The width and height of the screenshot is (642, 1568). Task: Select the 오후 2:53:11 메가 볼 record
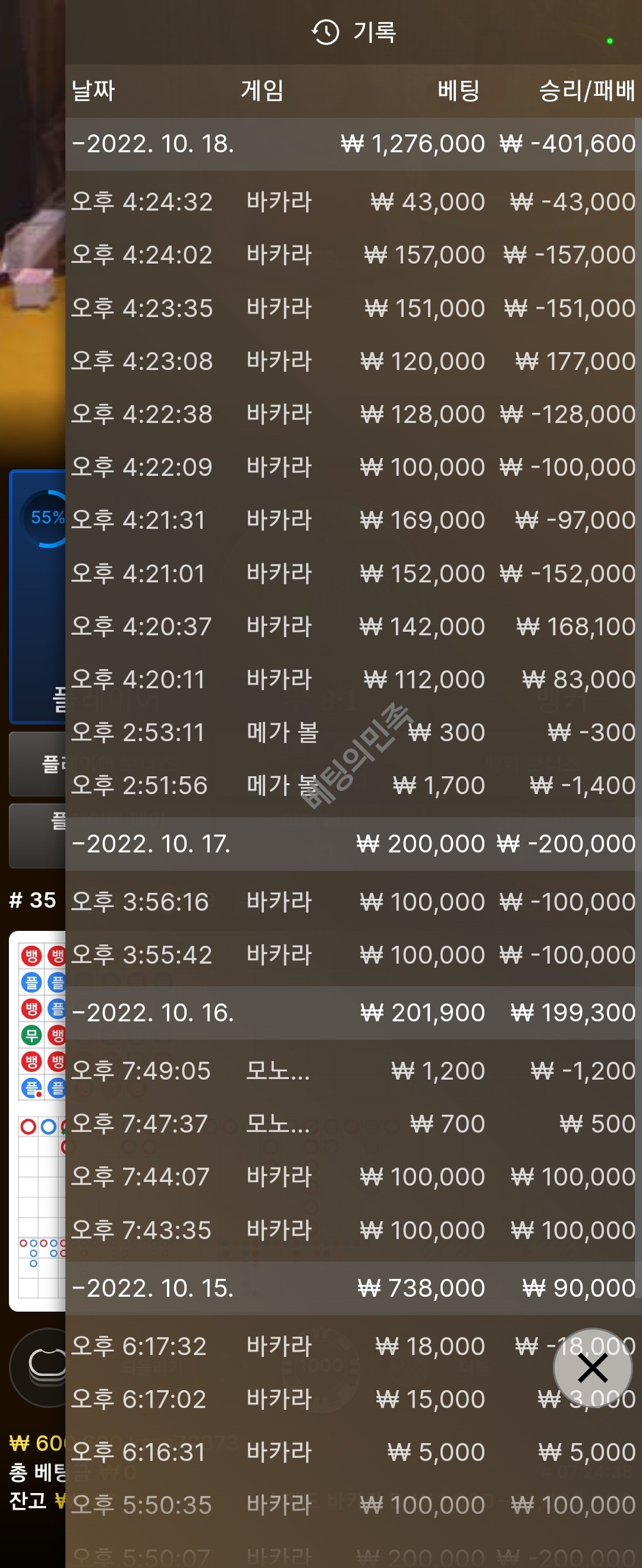coord(353,732)
